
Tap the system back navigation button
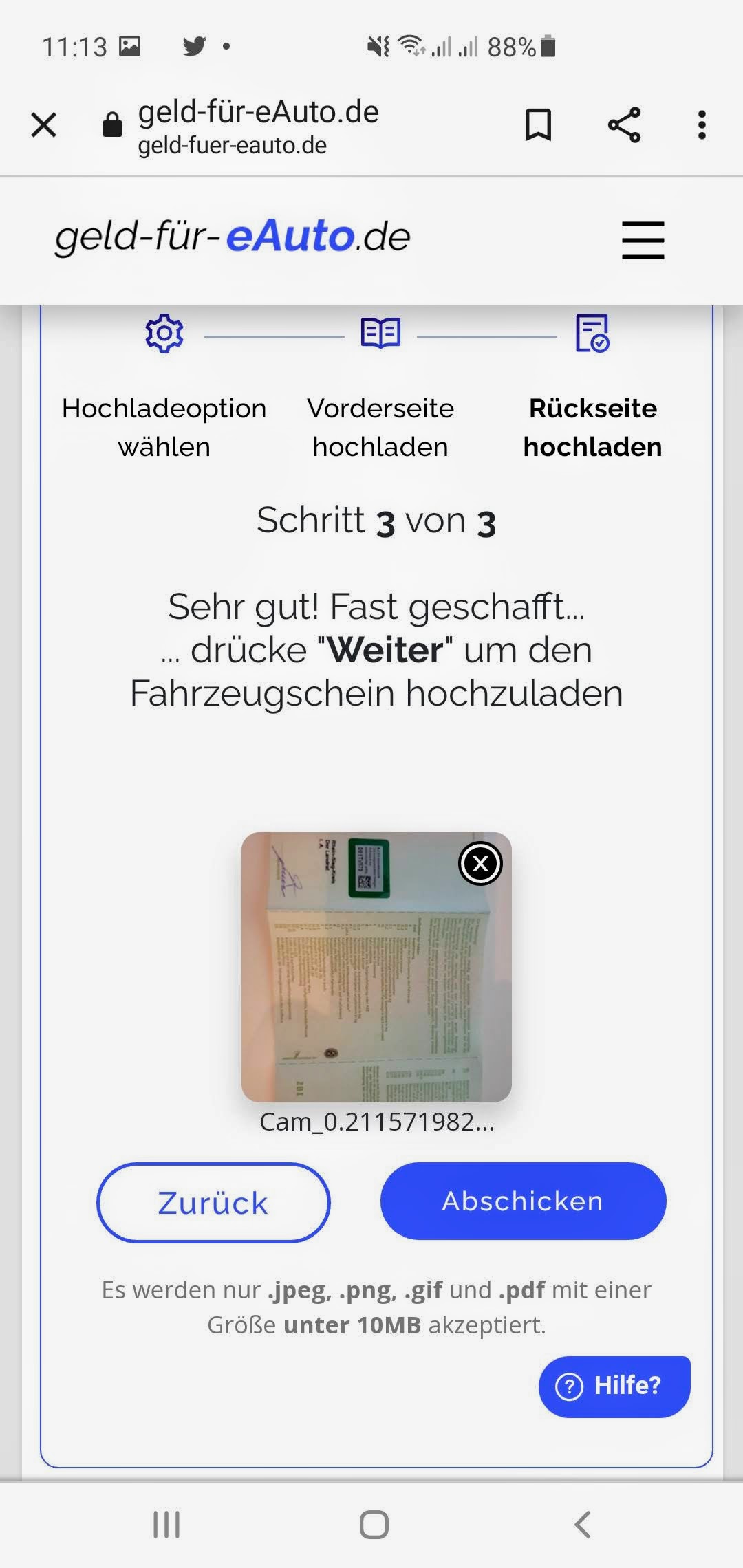(583, 1525)
